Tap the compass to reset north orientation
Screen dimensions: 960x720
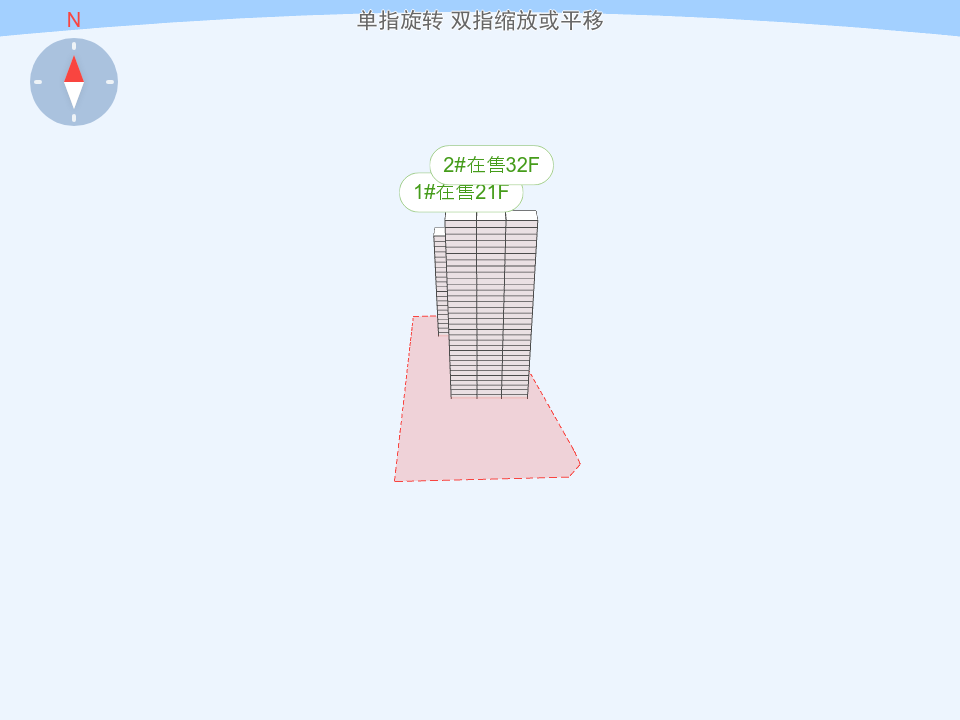(x=74, y=82)
